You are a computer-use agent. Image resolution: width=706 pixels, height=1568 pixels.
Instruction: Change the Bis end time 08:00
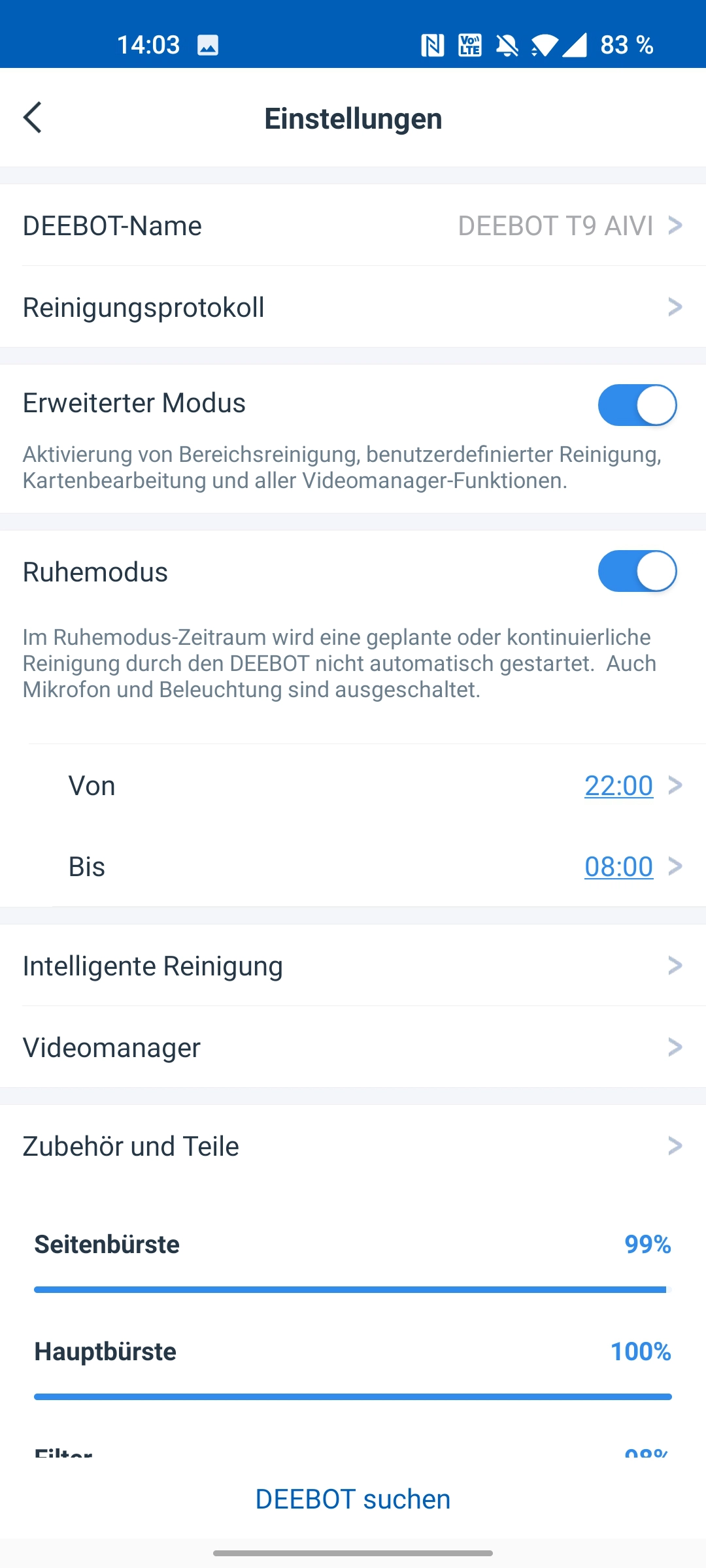pos(618,867)
